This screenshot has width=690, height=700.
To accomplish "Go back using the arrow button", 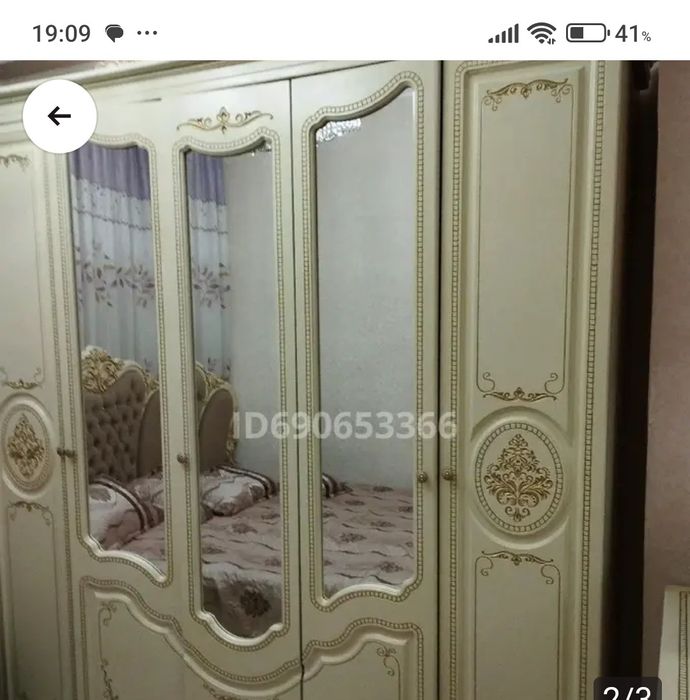I will pos(59,116).
